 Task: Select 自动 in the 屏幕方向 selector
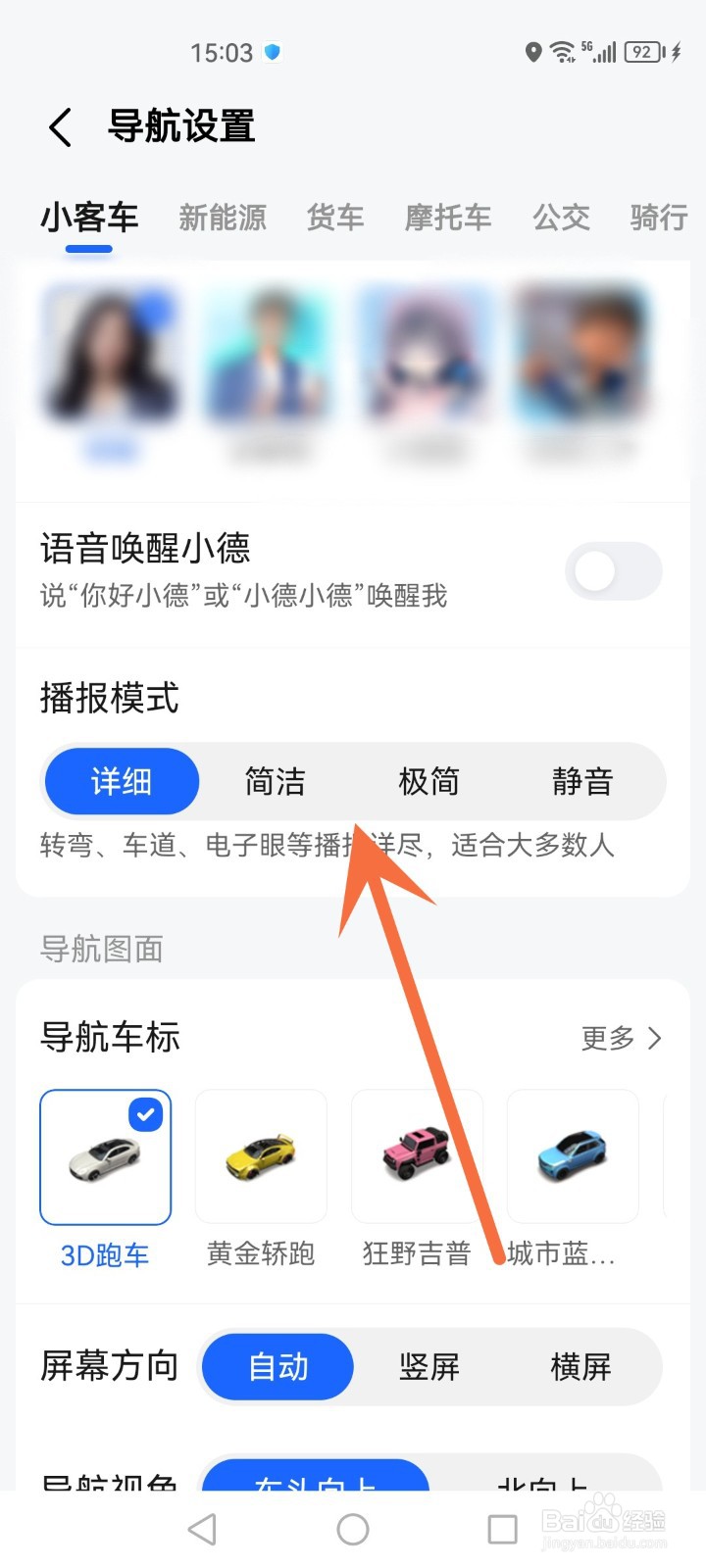point(277,1366)
